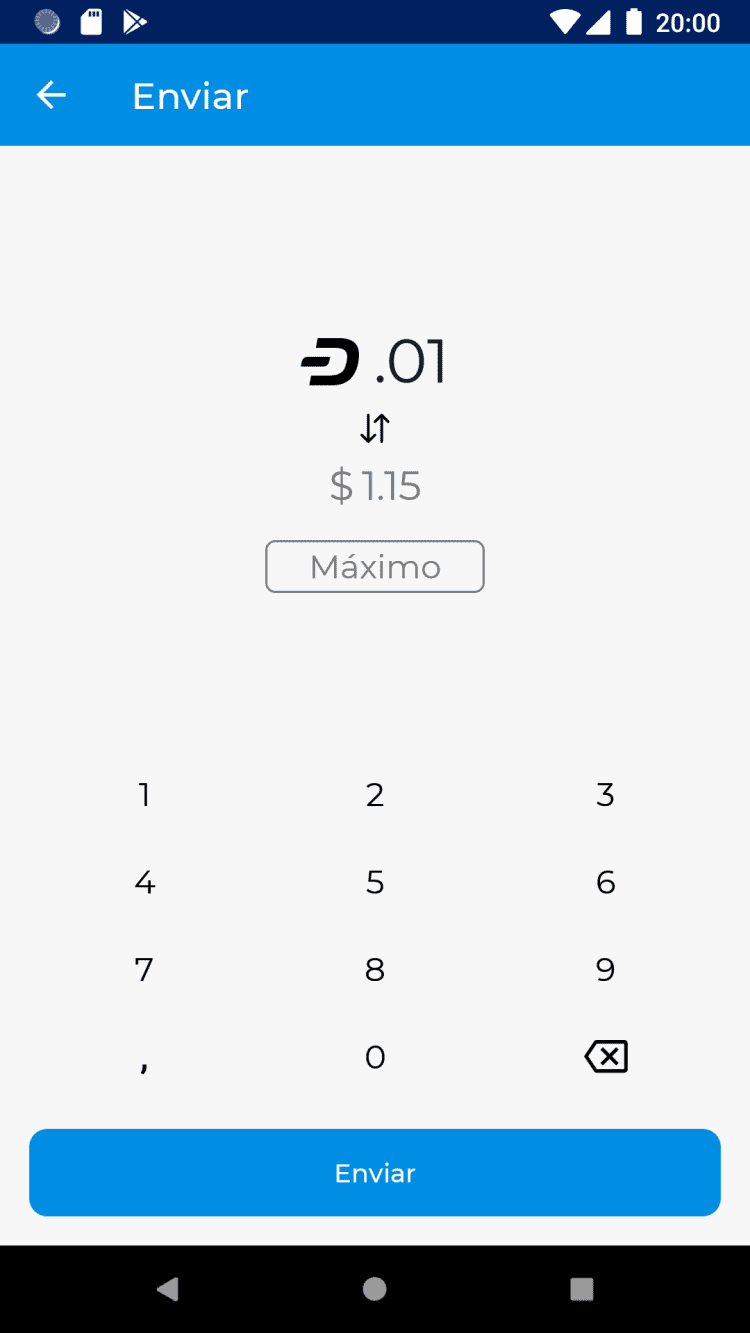Swap between Dash and dollar amount
This screenshot has height=1333, width=750.
click(x=375, y=428)
